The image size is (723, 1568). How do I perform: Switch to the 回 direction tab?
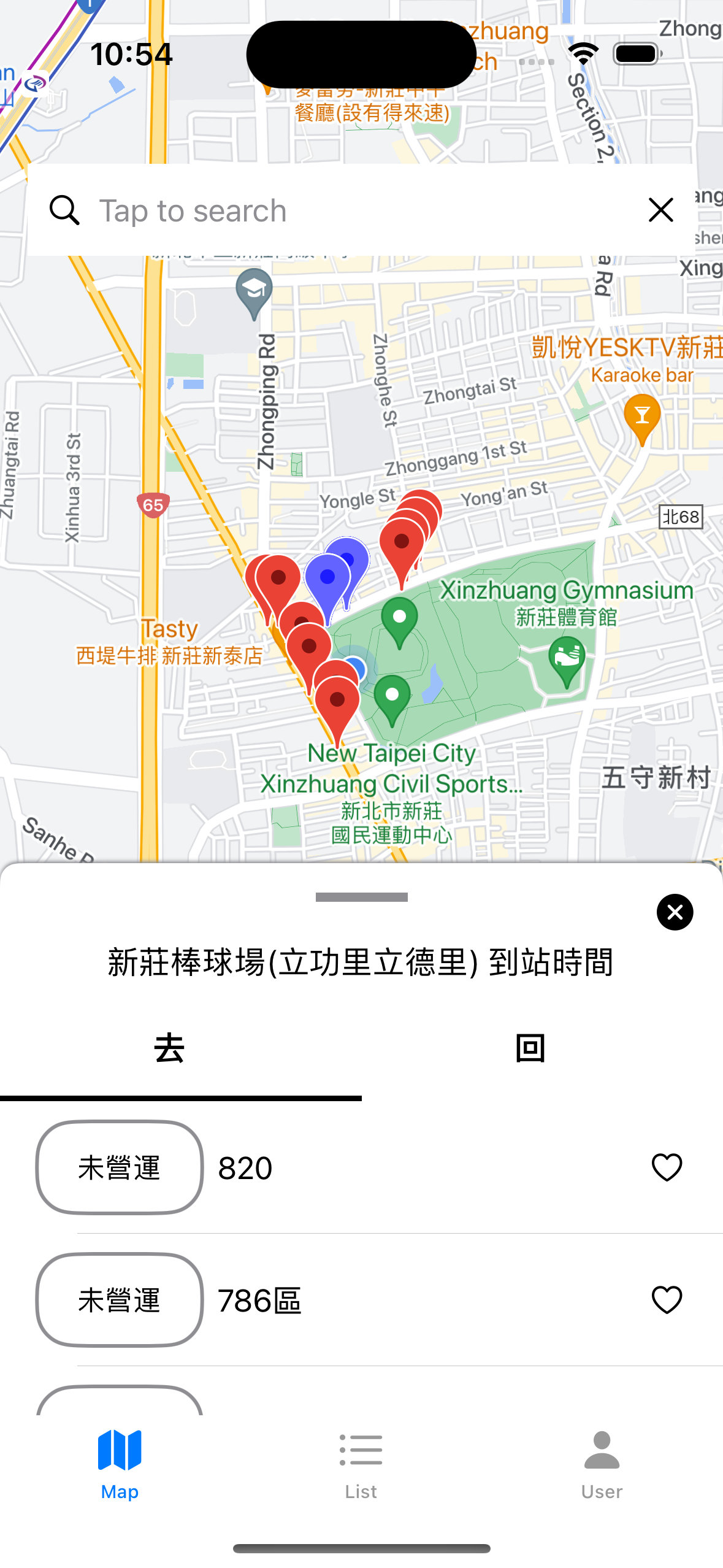pyautogui.click(x=530, y=1048)
